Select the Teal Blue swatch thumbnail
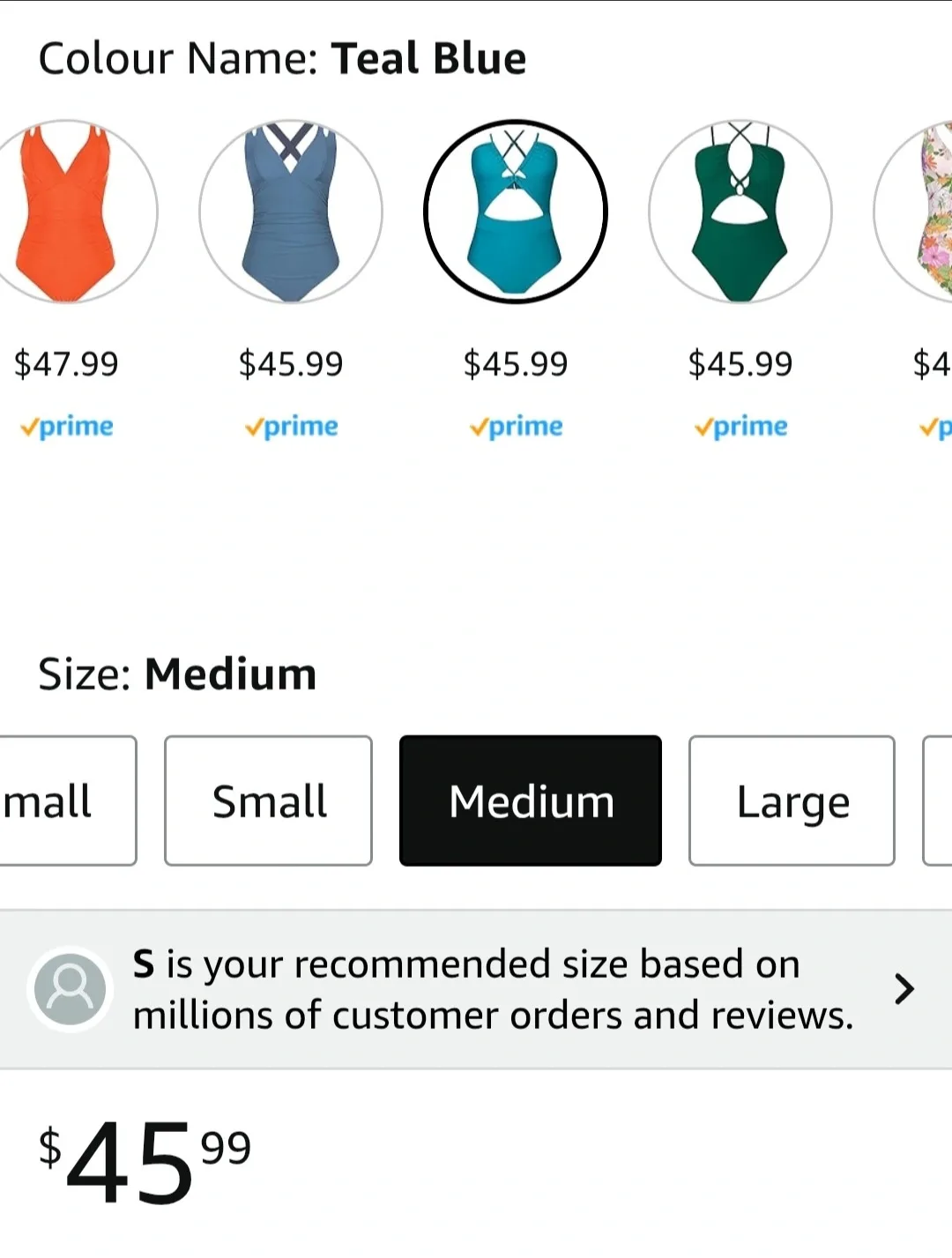The height and width of the screenshot is (1258, 952). 516,212
